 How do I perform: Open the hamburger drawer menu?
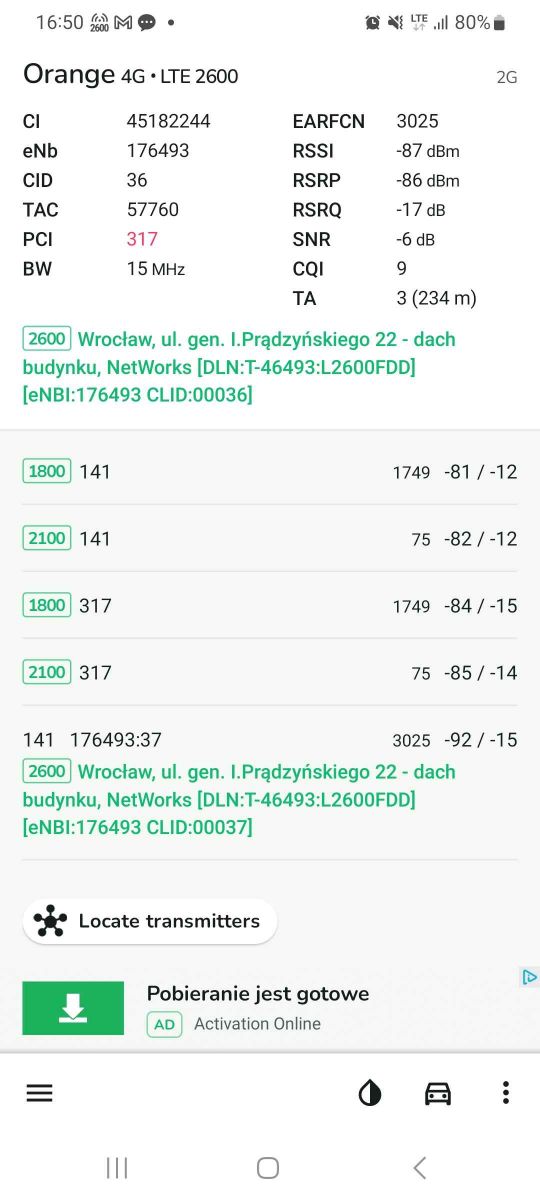point(39,1093)
